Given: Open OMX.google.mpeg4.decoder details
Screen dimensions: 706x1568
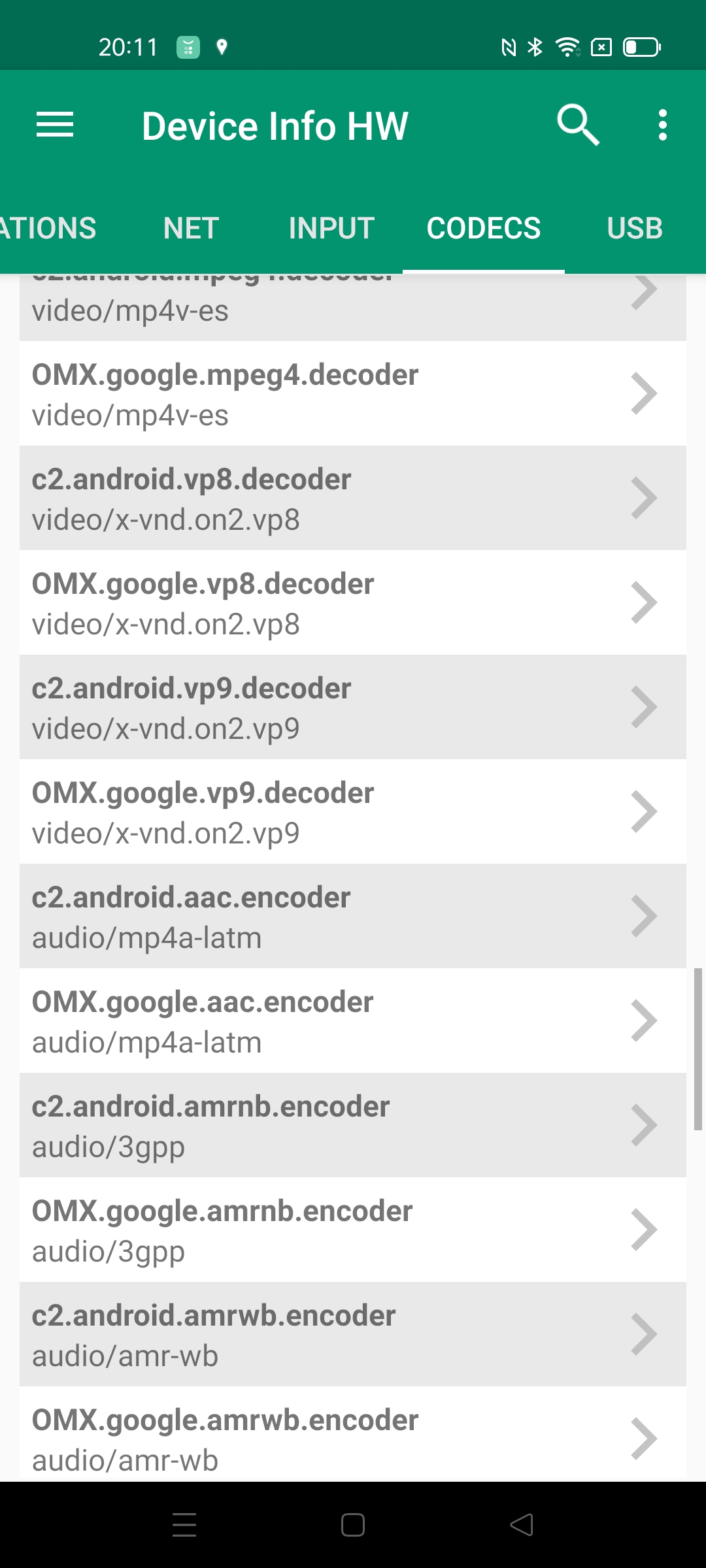Looking at the screenshot, I should tap(353, 393).
